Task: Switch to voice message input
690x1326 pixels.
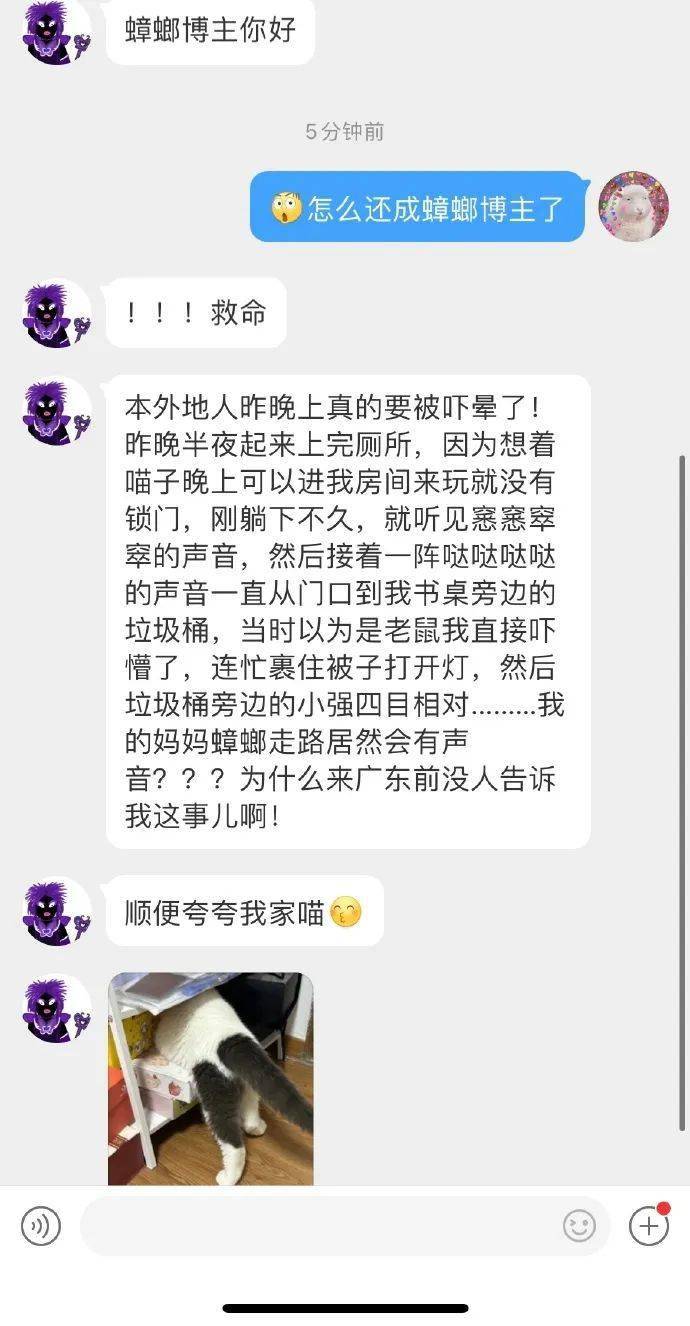Action: [41, 1225]
